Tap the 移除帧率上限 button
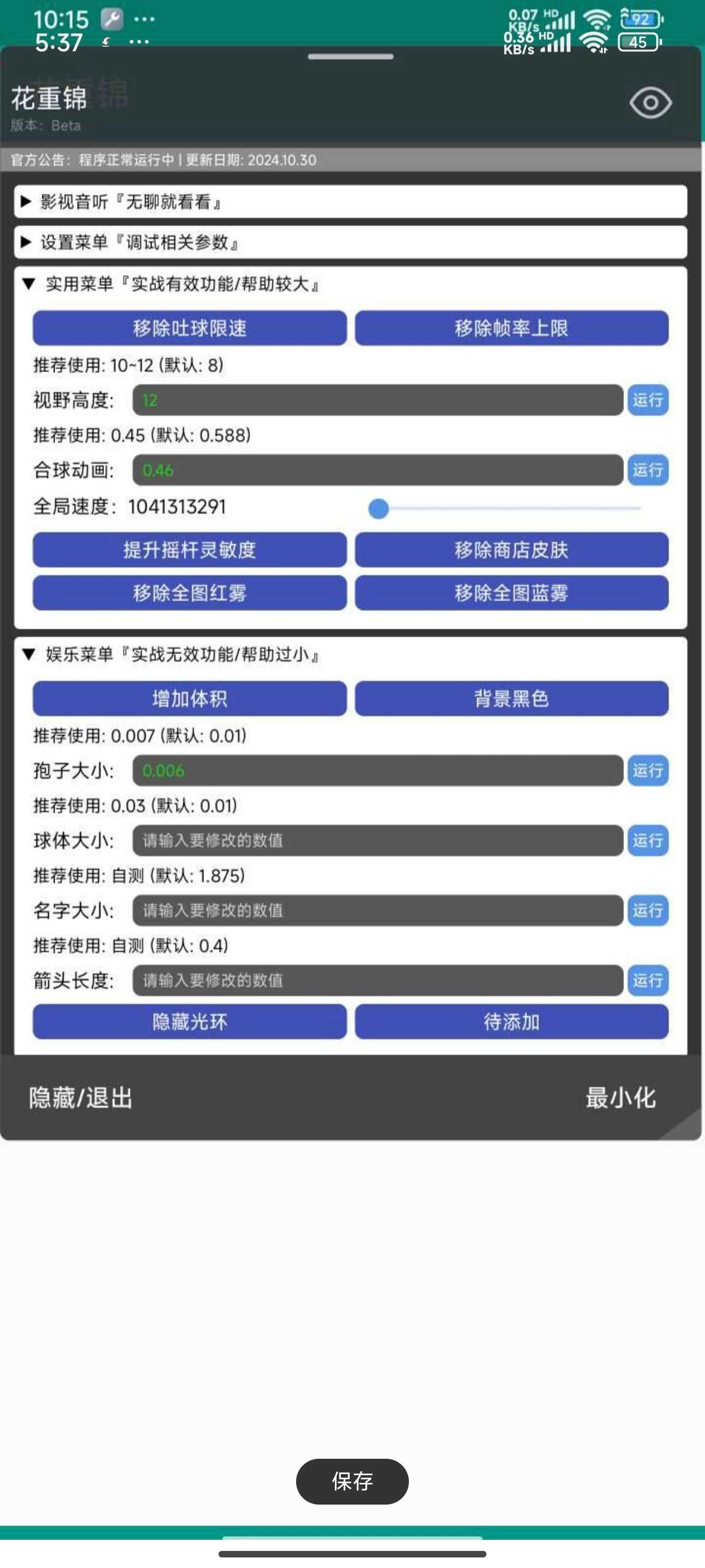Image resolution: width=705 pixels, height=1568 pixels. 511,328
